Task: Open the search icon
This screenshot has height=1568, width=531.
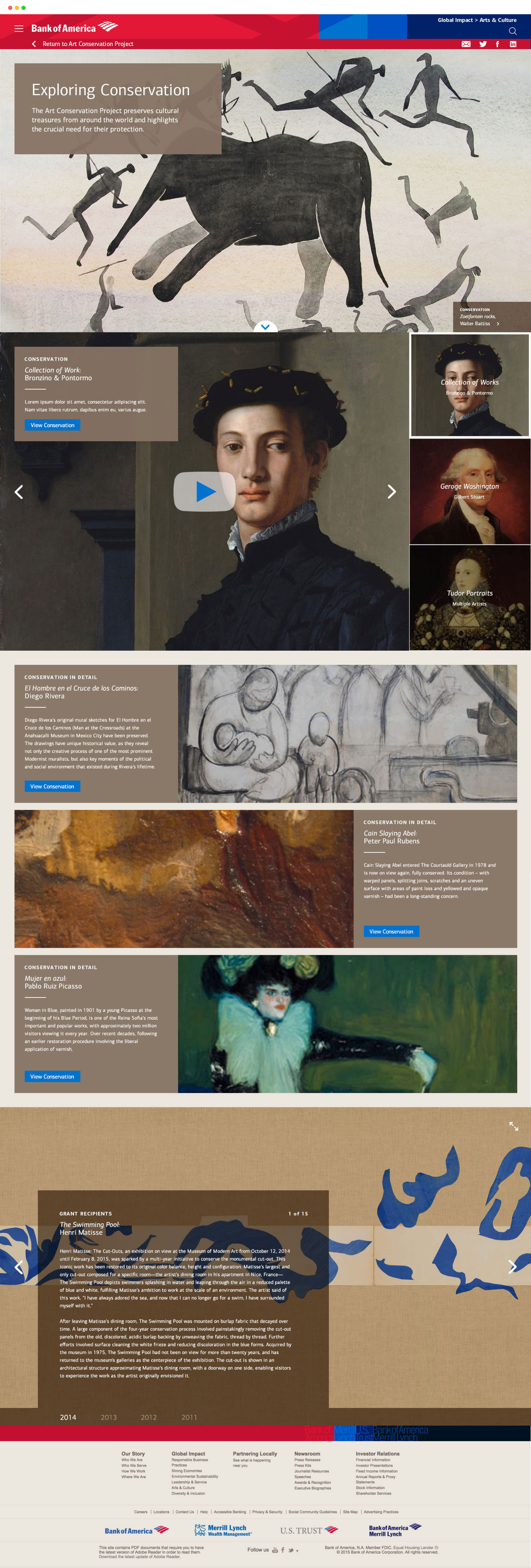Action: tap(512, 31)
